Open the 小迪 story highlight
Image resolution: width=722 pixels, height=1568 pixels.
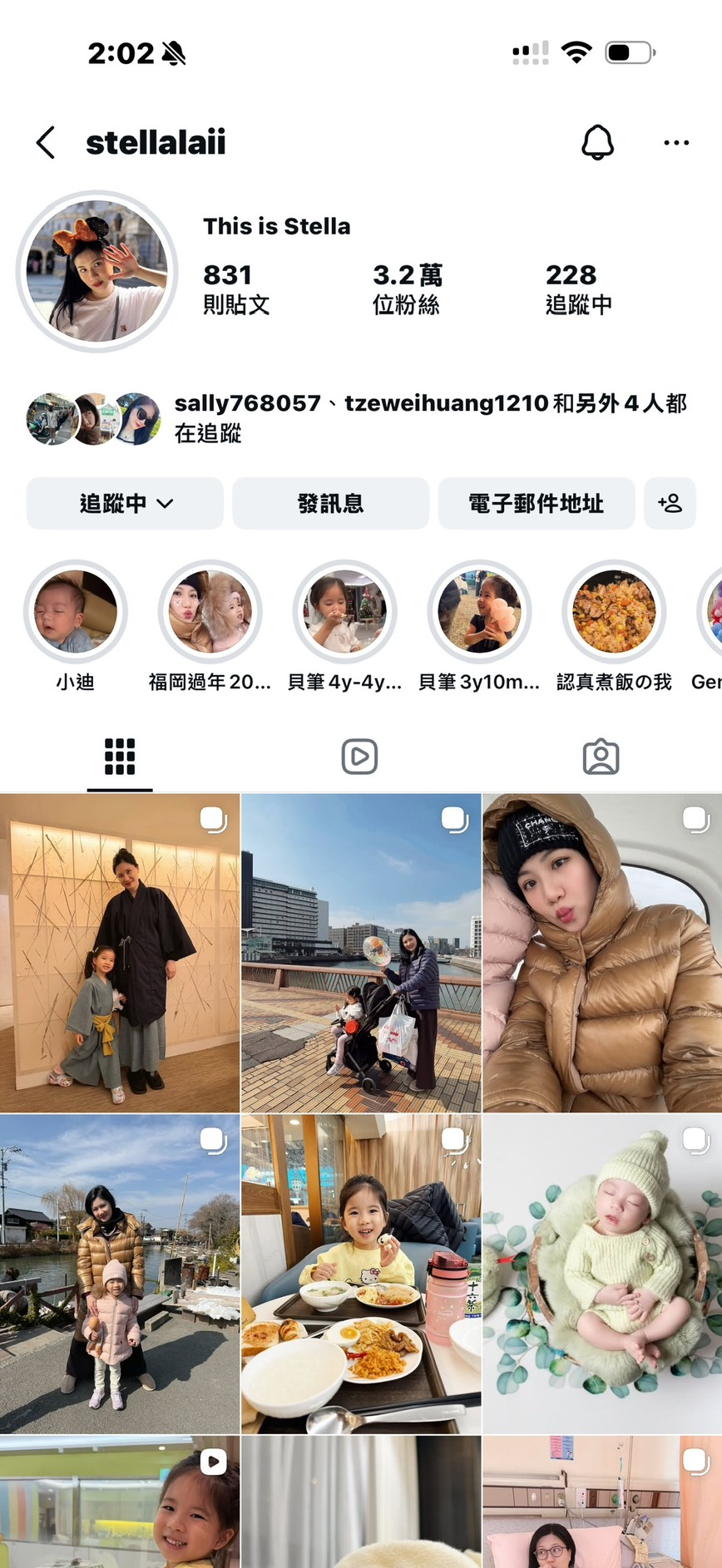[x=76, y=613]
